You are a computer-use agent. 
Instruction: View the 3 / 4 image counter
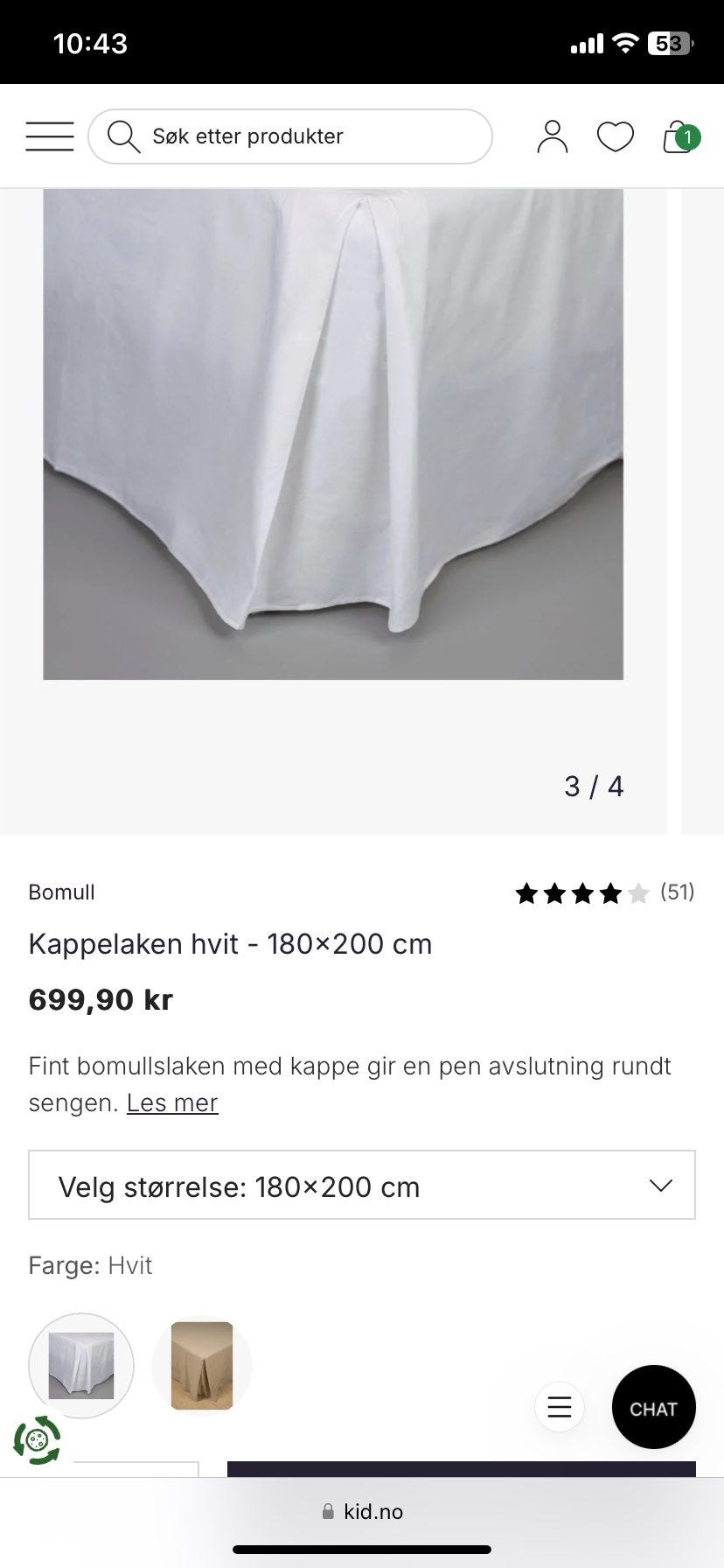point(594,786)
